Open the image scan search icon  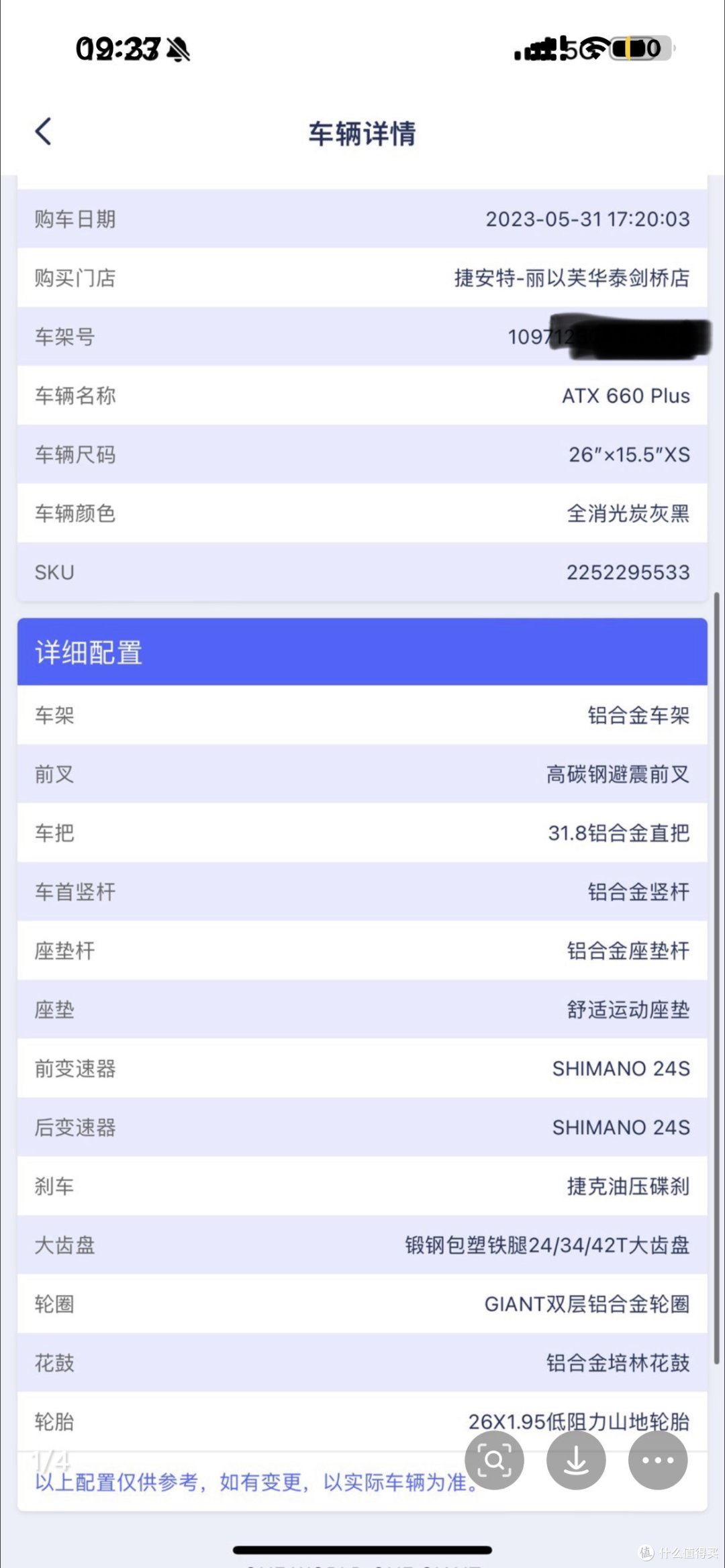495,1460
